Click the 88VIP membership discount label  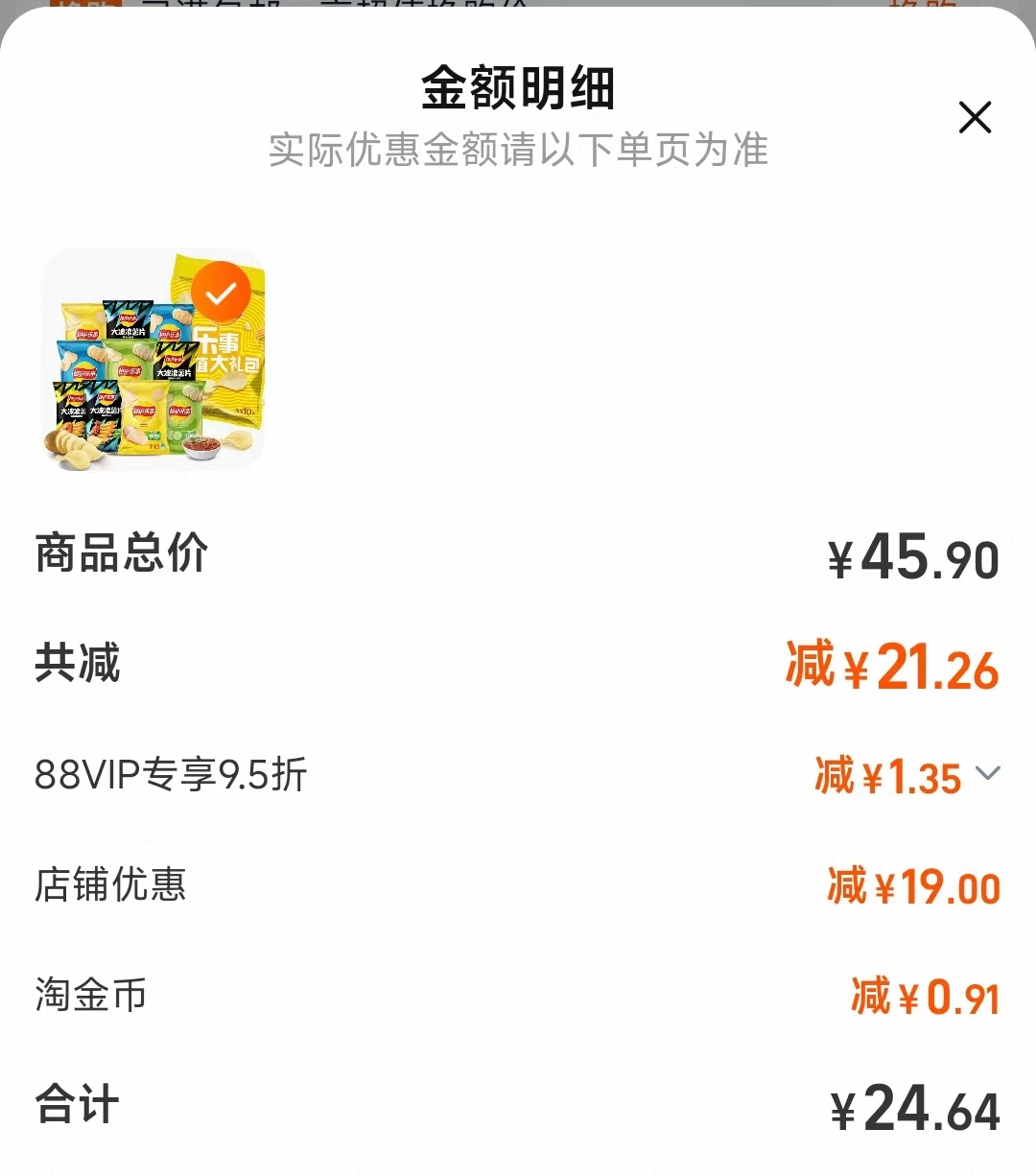pos(168,776)
